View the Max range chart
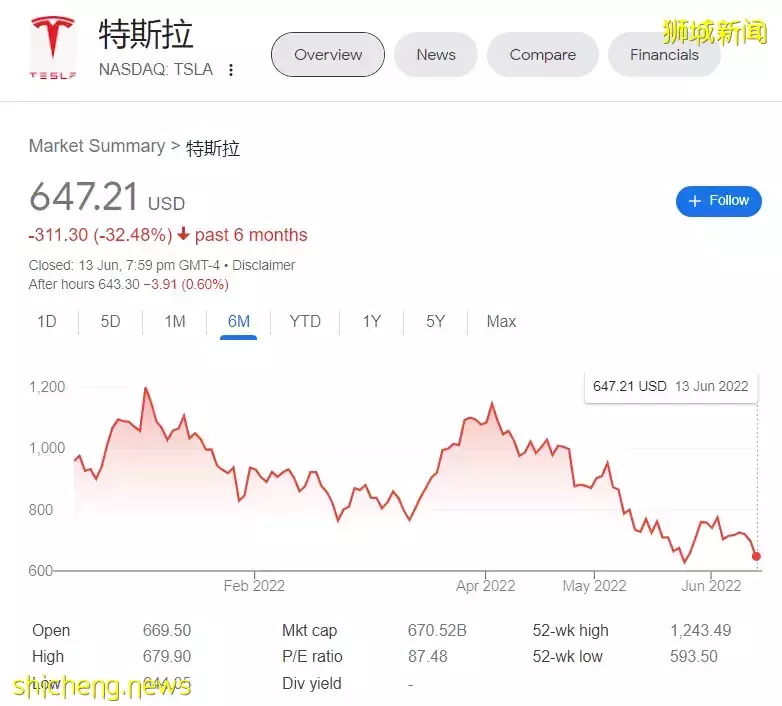Image resolution: width=782 pixels, height=706 pixels. [x=501, y=321]
